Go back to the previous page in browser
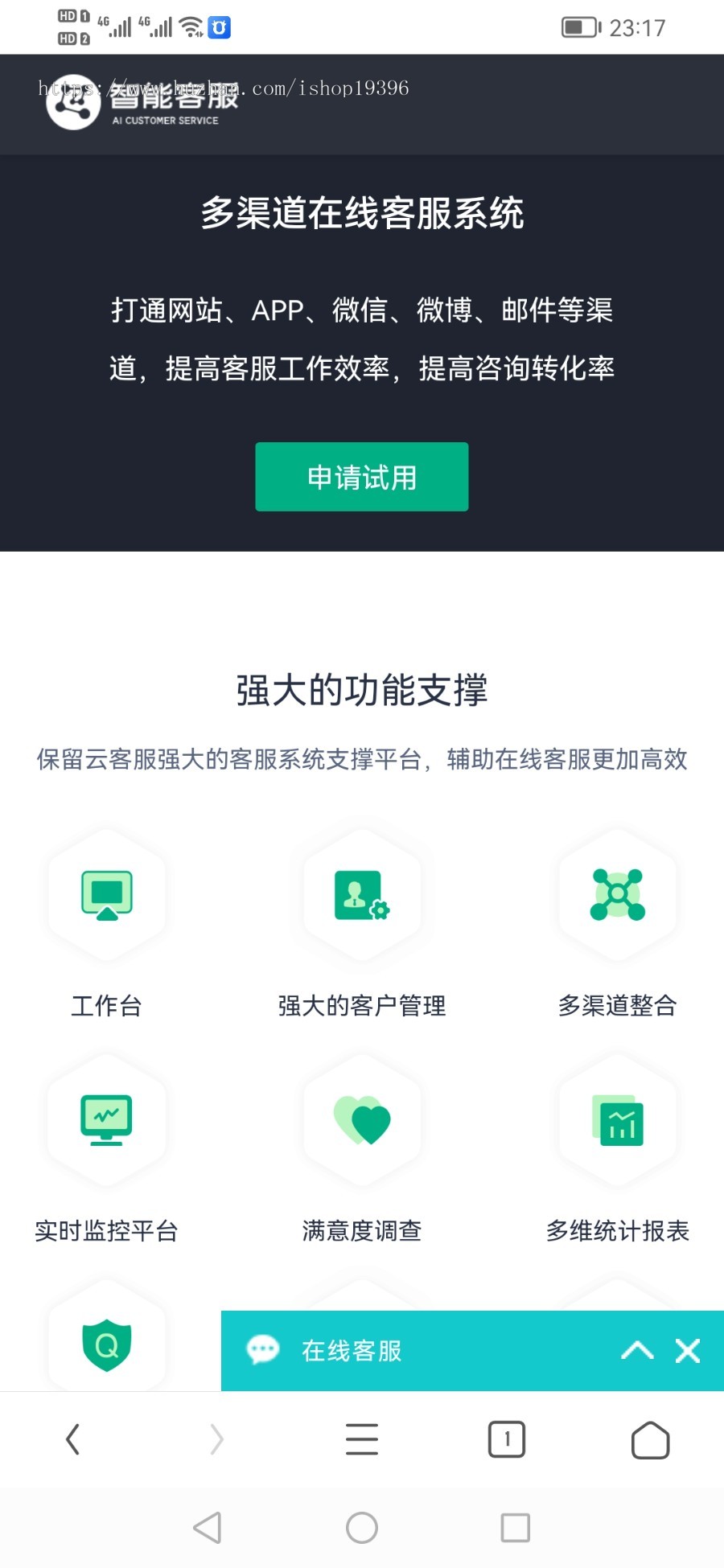Screen dimensions: 724x1568 [x=73, y=1439]
